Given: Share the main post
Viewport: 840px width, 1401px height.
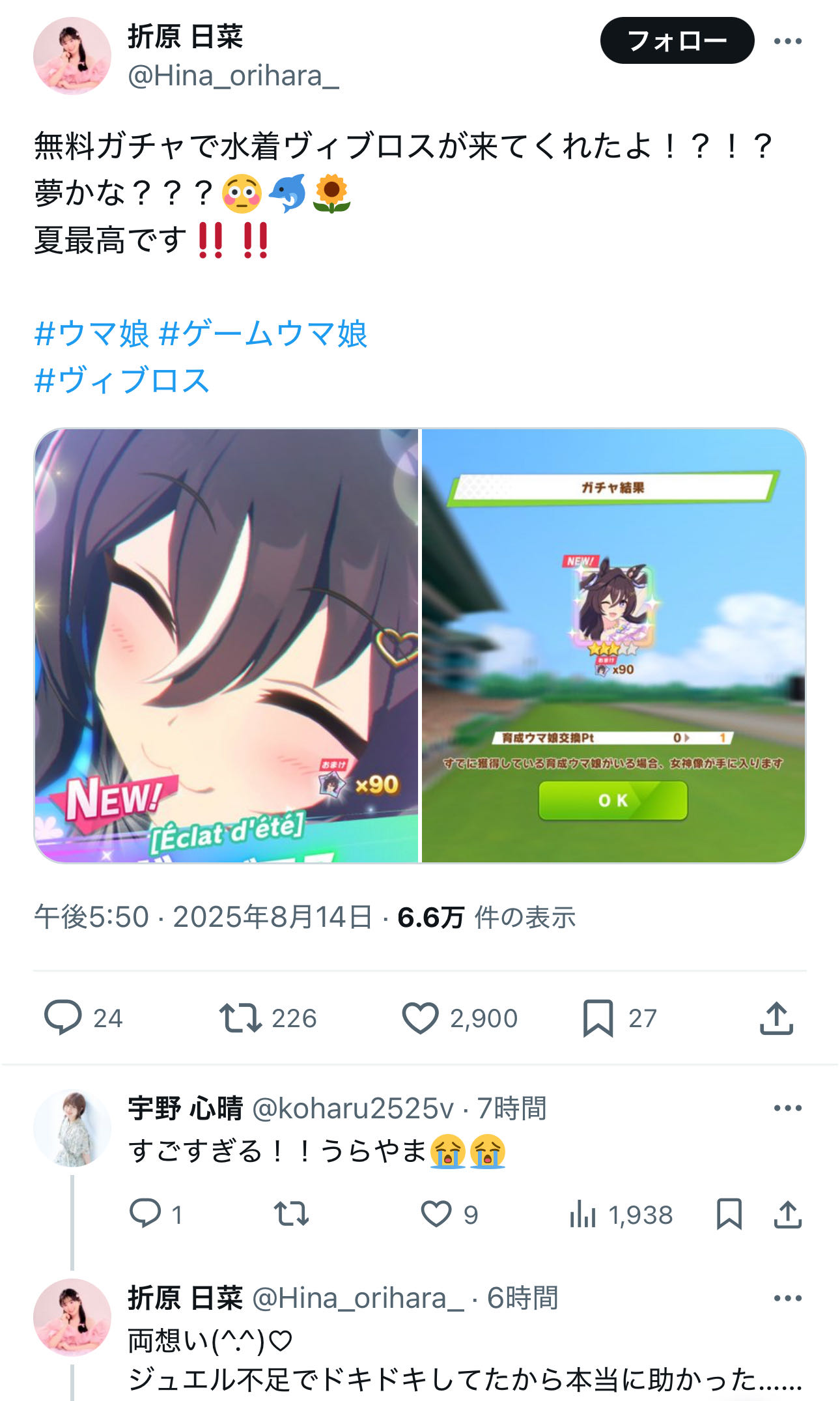Looking at the screenshot, I should click(x=776, y=1017).
